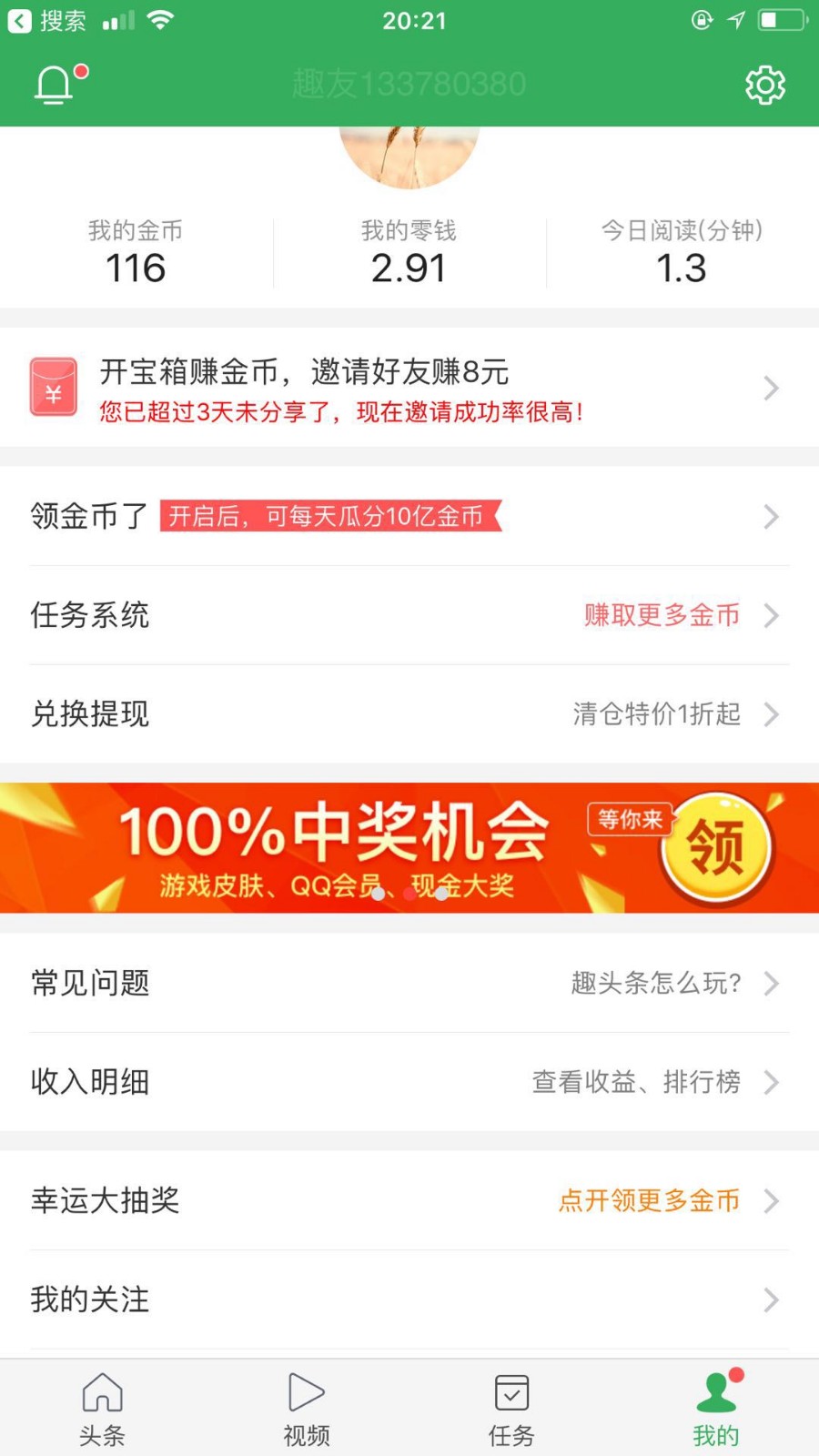Screen dimensions: 819x1456
Task: Expand the 兑换提现 row chevron
Action: (x=771, y=714)
